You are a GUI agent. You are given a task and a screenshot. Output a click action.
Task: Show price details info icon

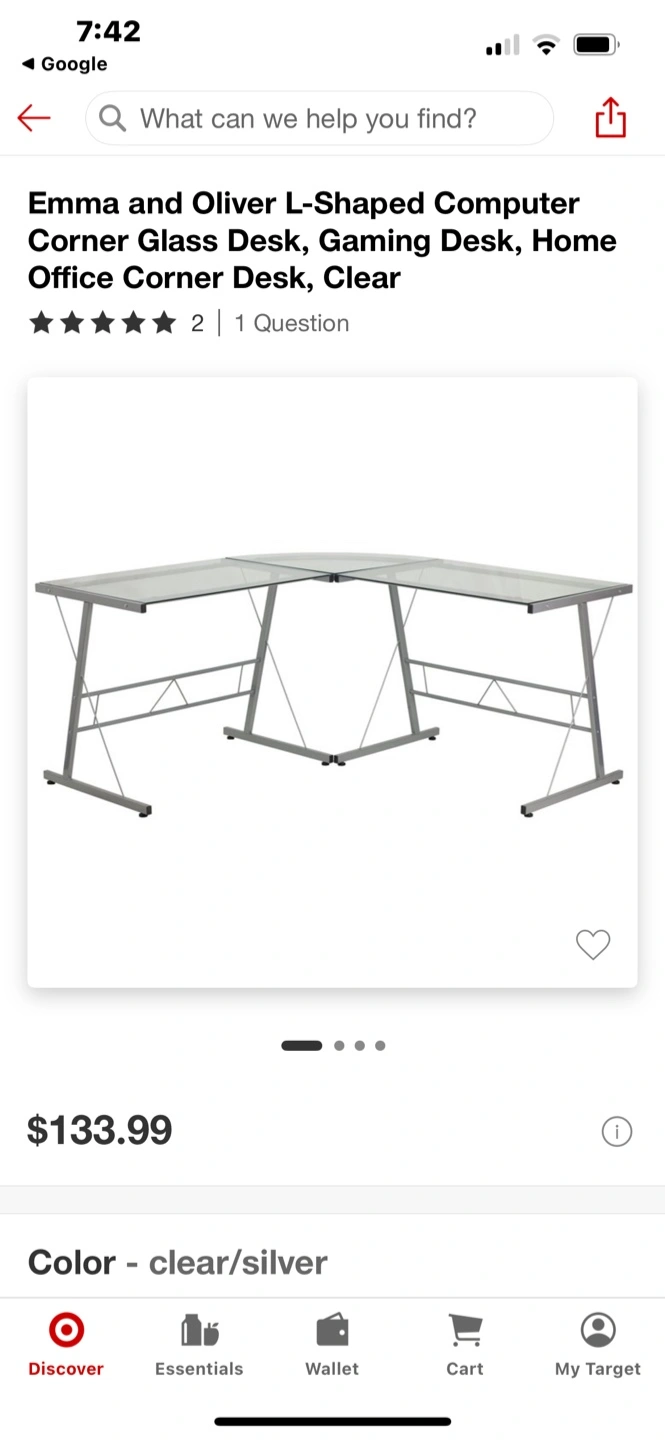tap(616, 1132)
